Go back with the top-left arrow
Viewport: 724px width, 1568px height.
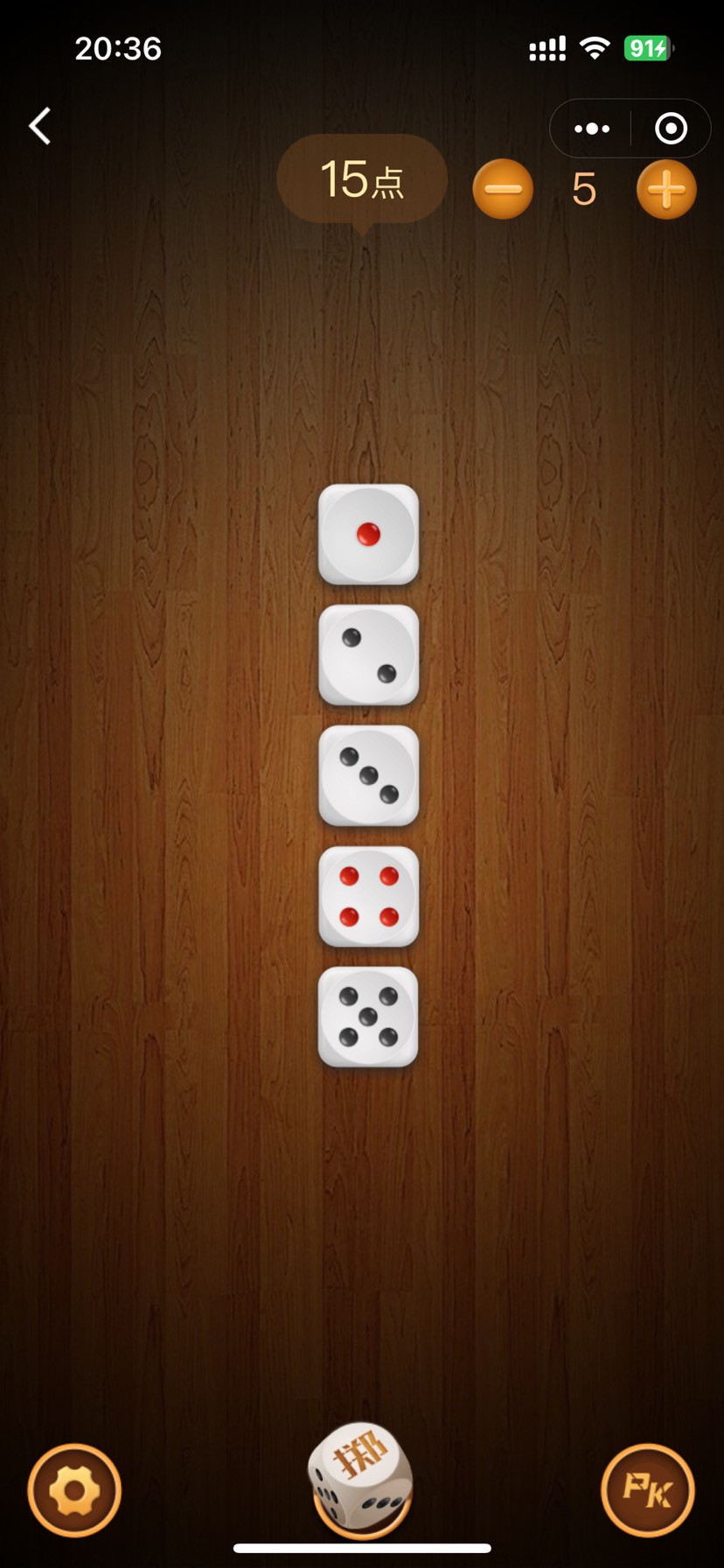tap(39, 126)
